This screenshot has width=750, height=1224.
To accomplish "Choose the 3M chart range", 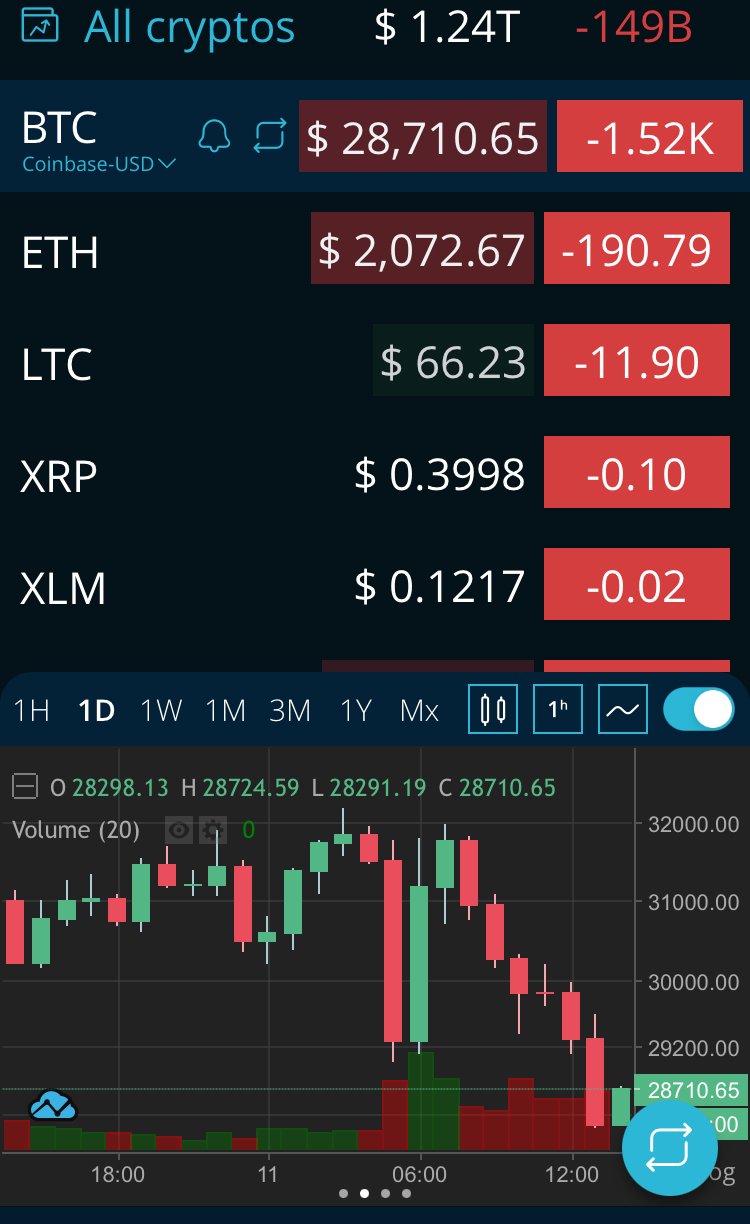I will click(x=290, y=710).
